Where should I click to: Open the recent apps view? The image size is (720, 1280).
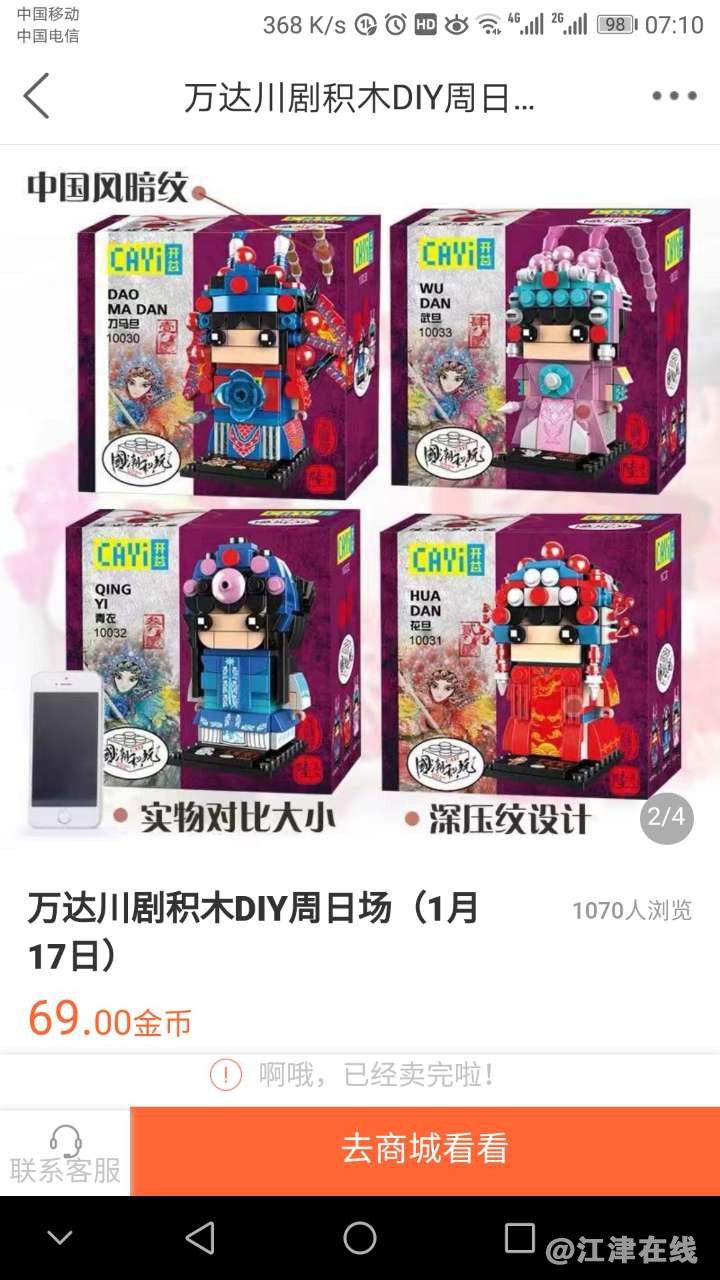(519, 1238)
